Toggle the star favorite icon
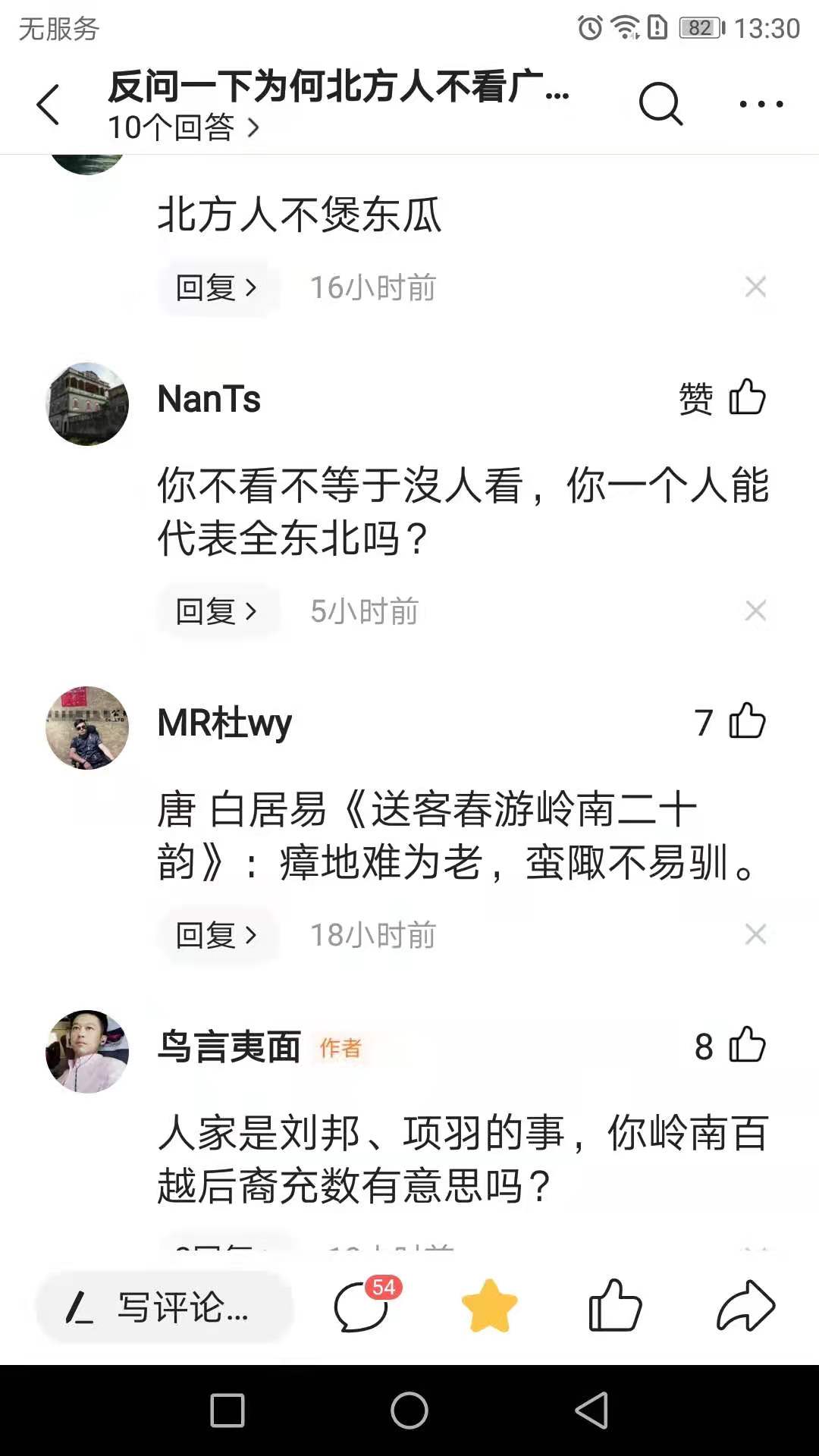The height and width of the screenshot is (1456, 819). coord(489,1306)
